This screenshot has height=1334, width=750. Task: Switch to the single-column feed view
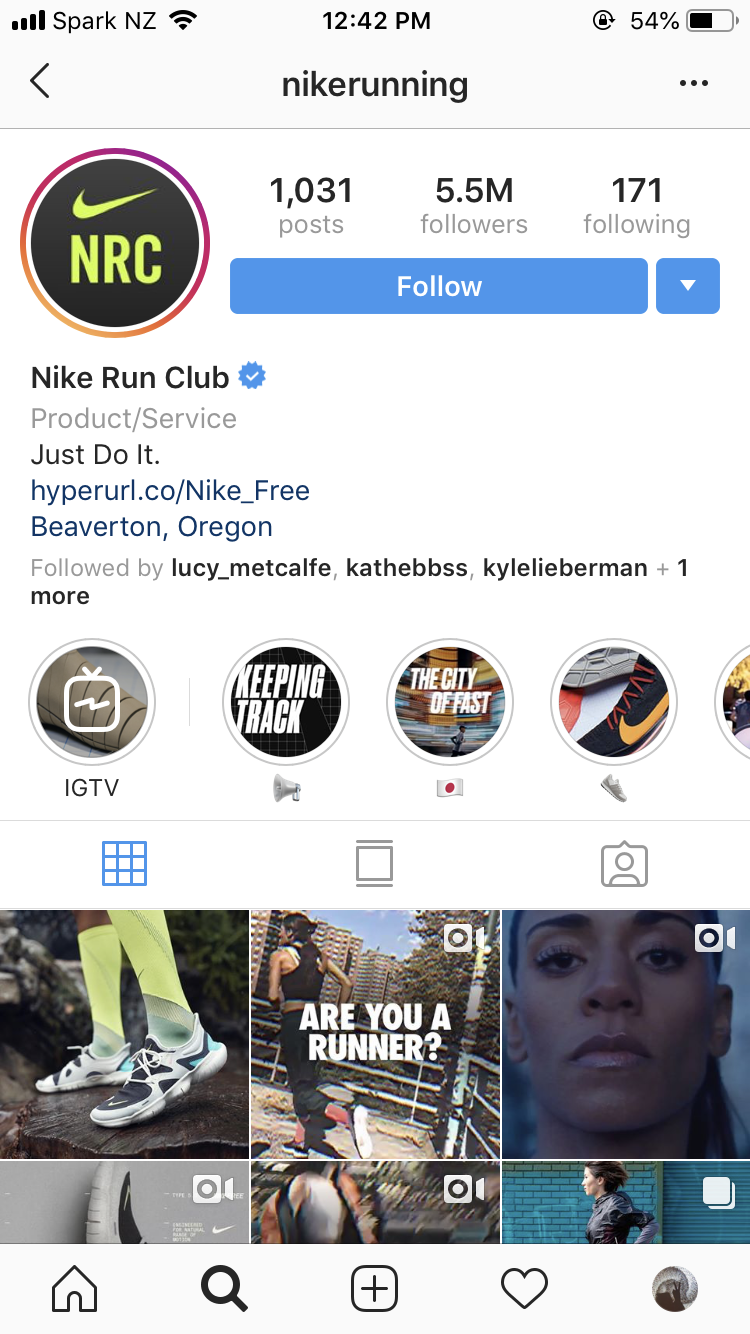(374, 863)
